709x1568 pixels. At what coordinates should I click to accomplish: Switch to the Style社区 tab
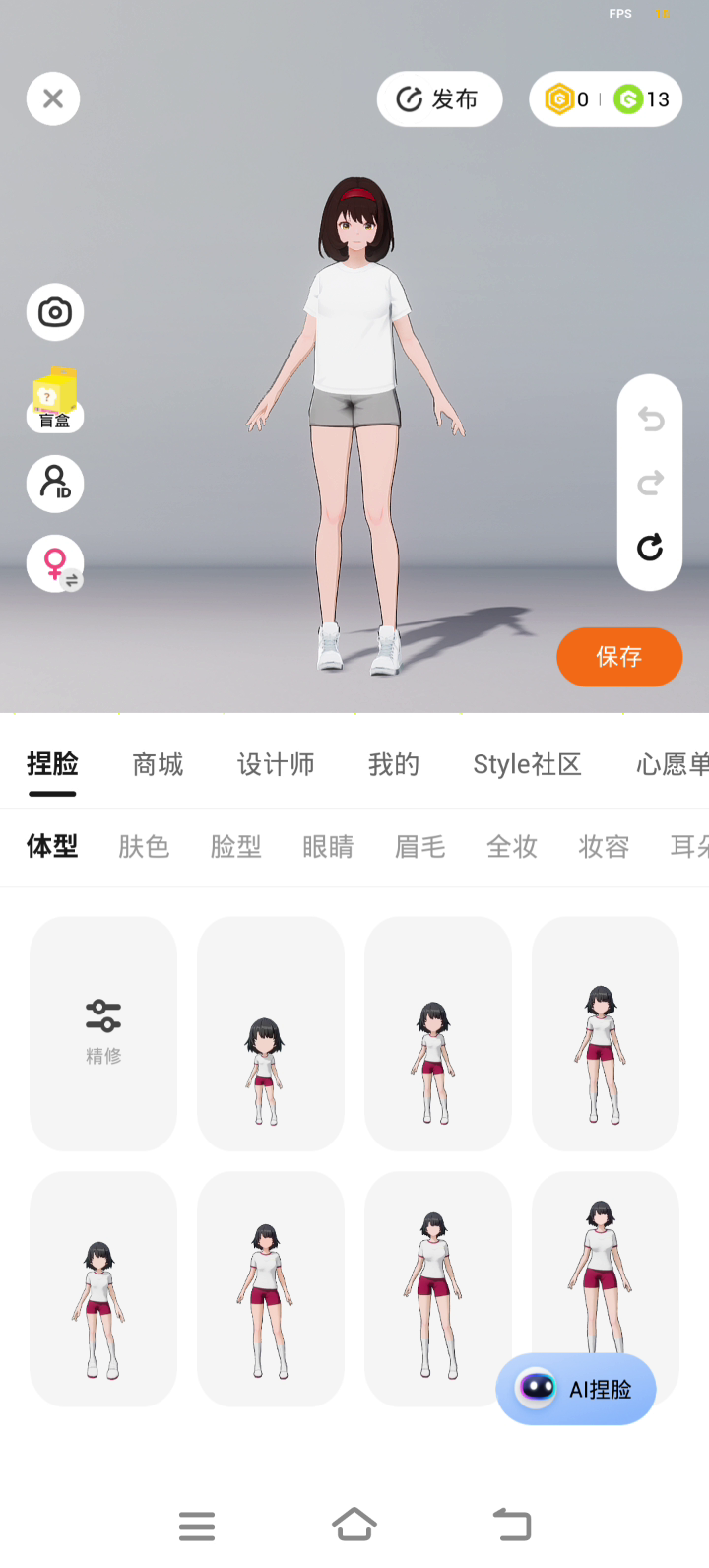(x=527, y=765)
